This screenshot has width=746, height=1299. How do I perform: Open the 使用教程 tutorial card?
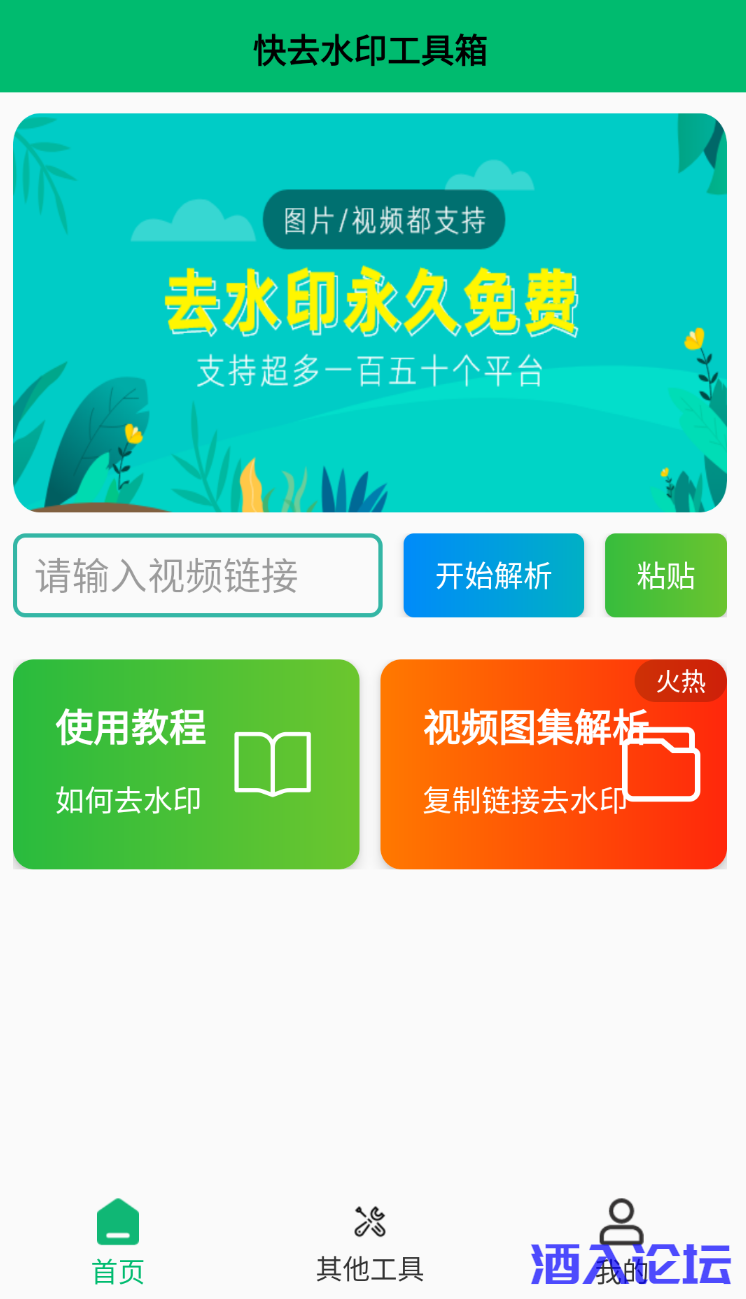coord(186,764)
